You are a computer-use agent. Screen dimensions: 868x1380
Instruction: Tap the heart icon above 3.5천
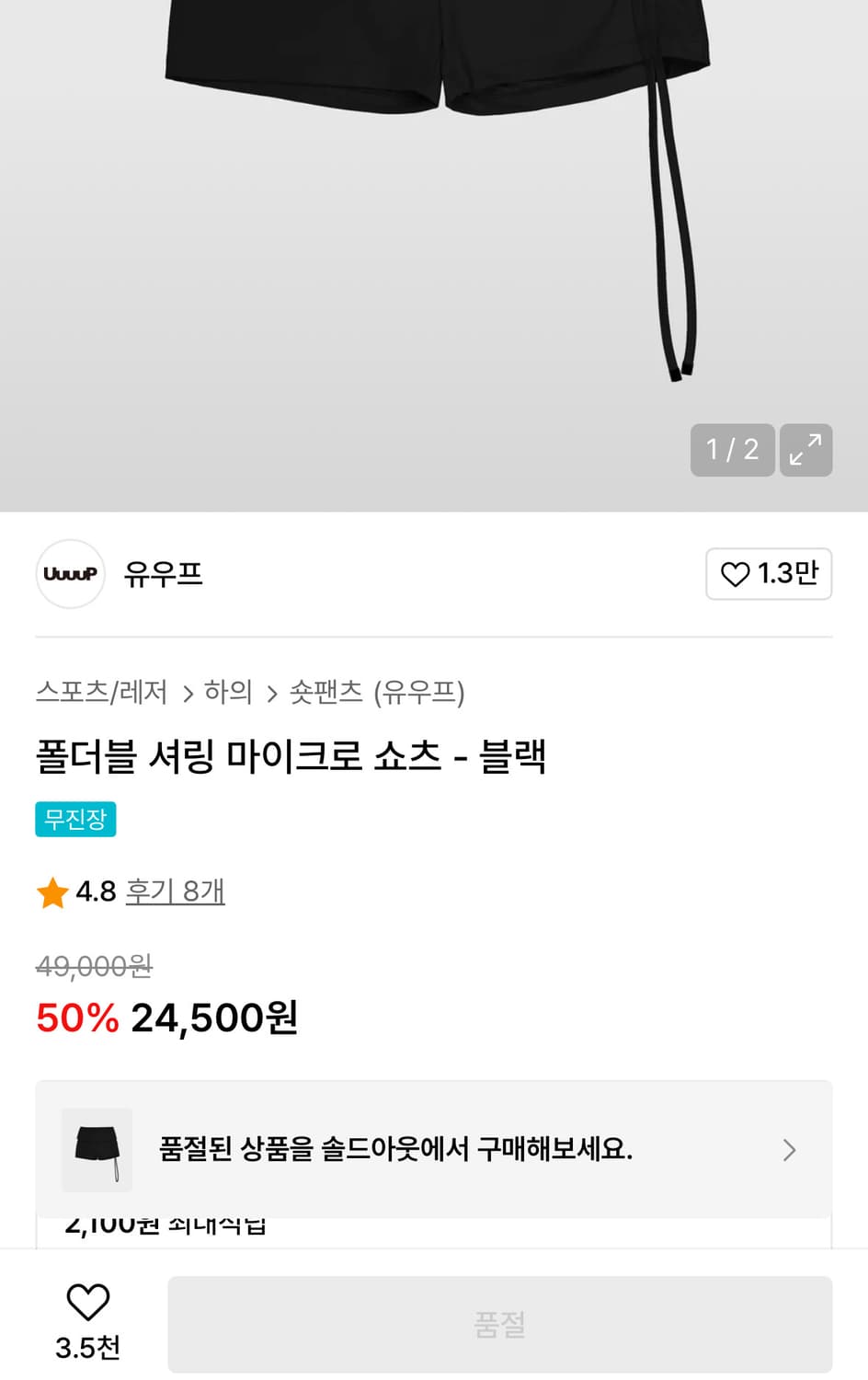(x=86, y=1303)
